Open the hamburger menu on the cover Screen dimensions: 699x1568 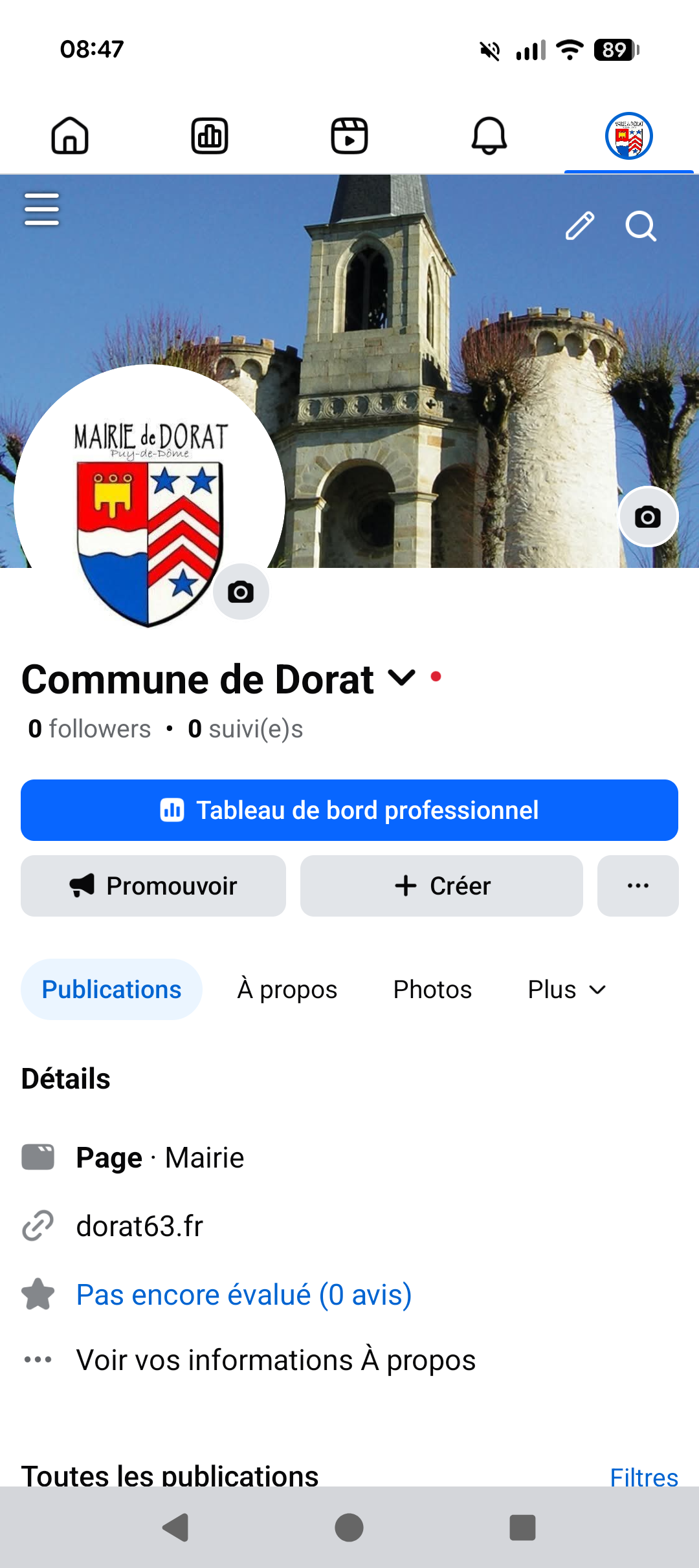point(42,209)
